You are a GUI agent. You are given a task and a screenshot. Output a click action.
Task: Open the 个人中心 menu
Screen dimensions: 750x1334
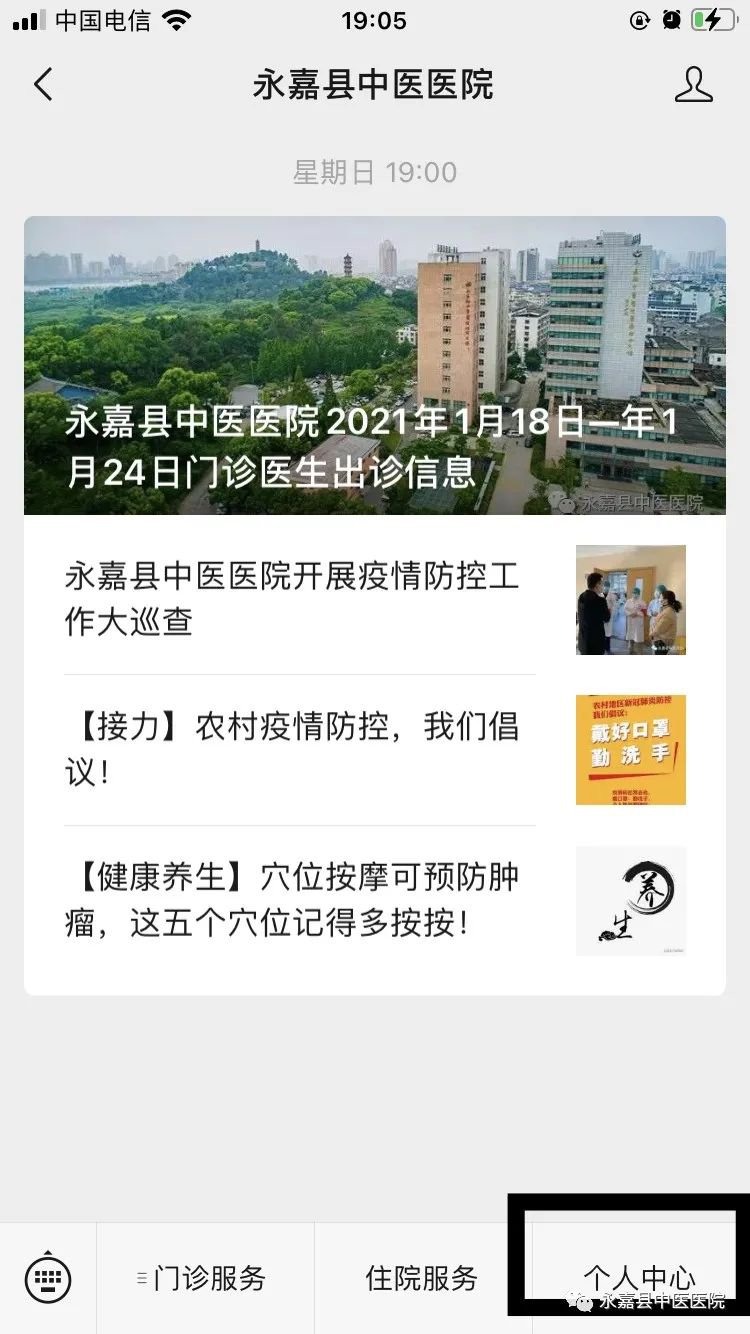tap(638, 1275)
